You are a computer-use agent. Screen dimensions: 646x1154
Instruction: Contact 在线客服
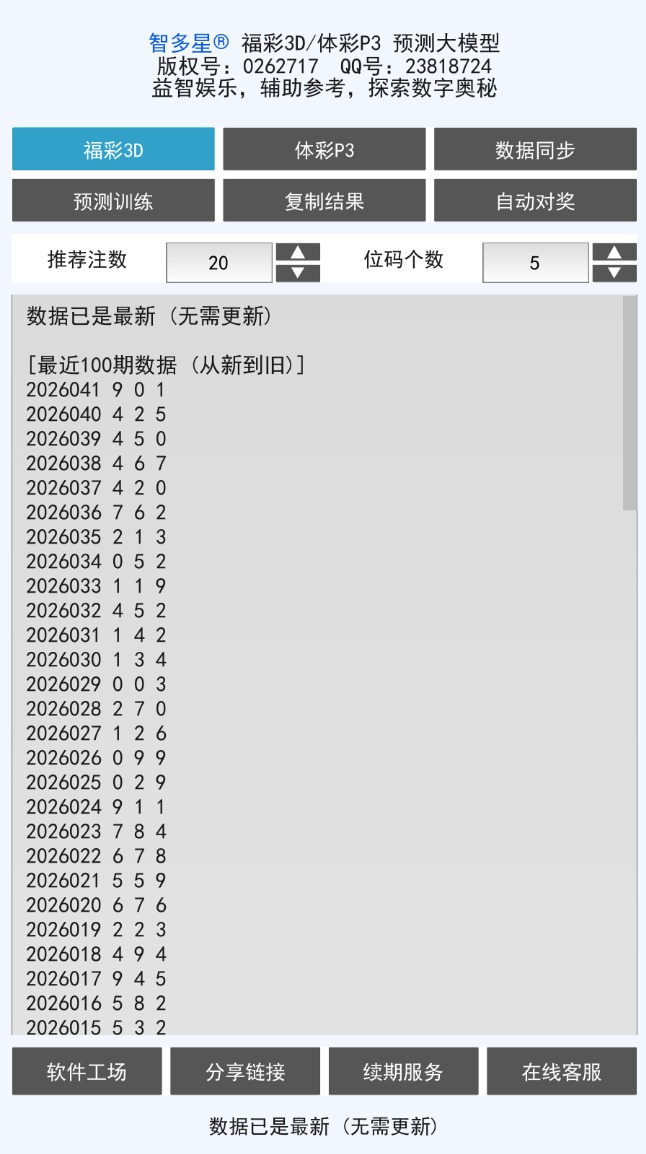point(561,1072)
